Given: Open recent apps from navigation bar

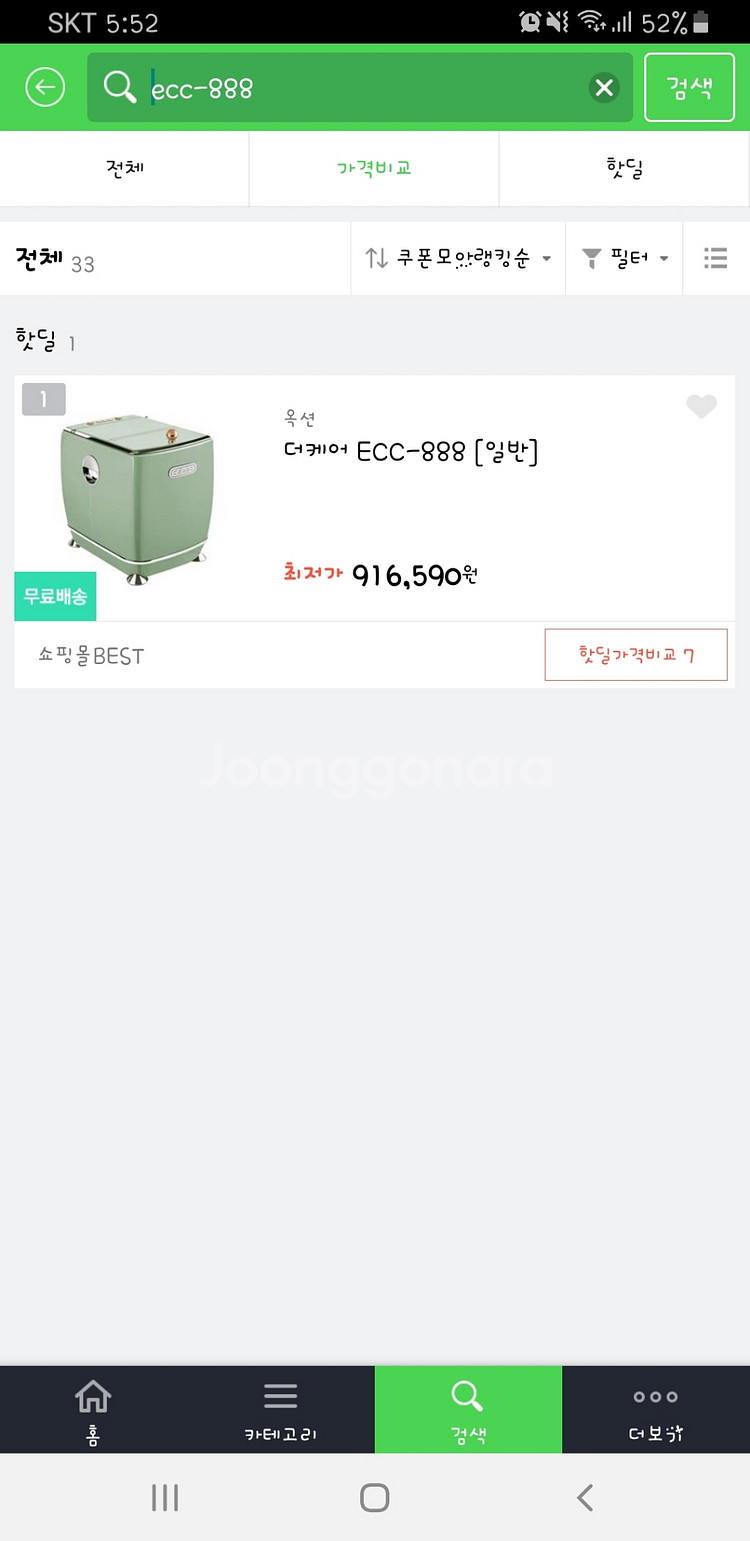Looking at the screenshot, I should [x=165, y=1497].
